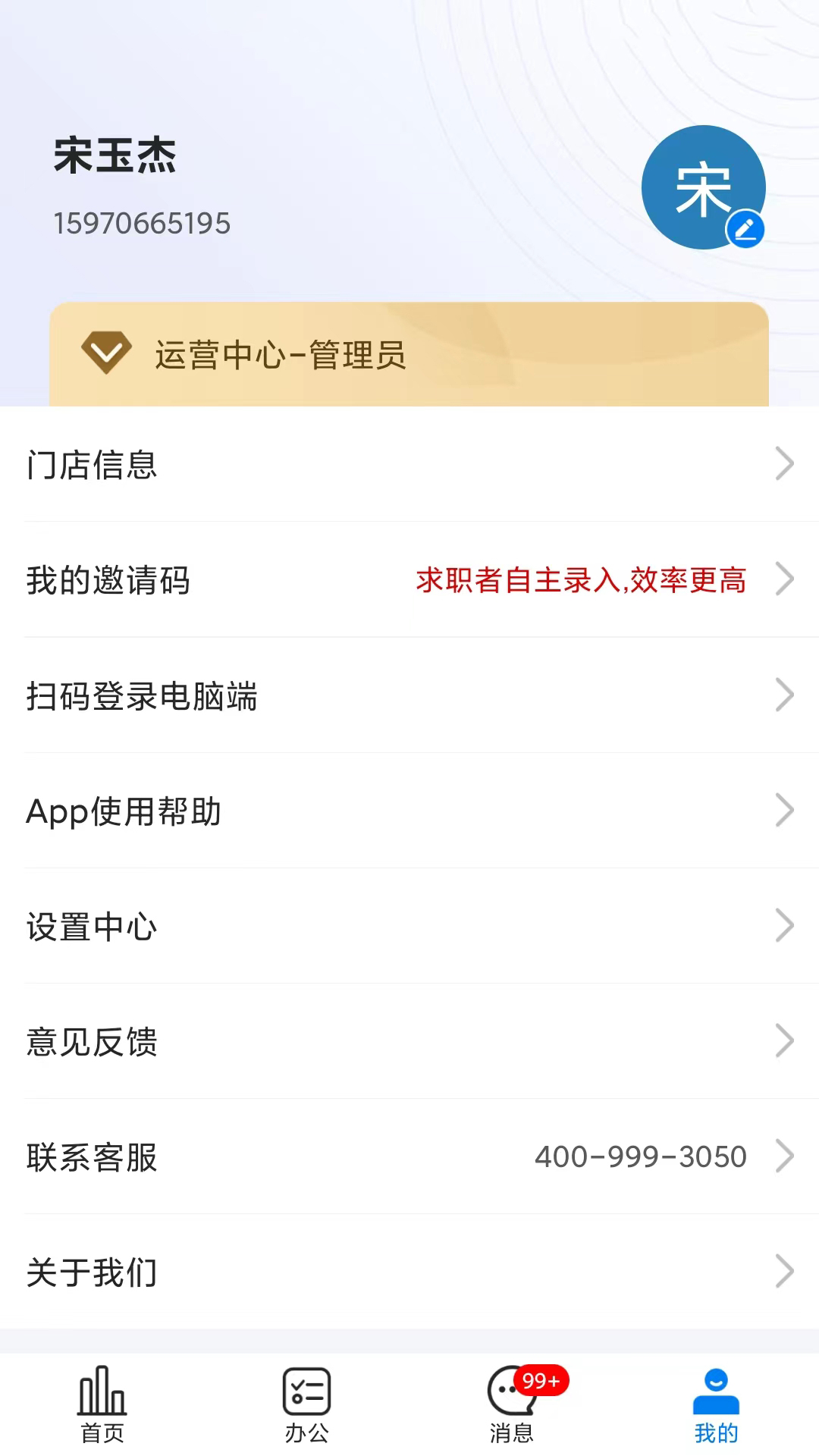Open 扫码登录电脑端
This screenshot has height=1456, width=819.
point(409,695)
